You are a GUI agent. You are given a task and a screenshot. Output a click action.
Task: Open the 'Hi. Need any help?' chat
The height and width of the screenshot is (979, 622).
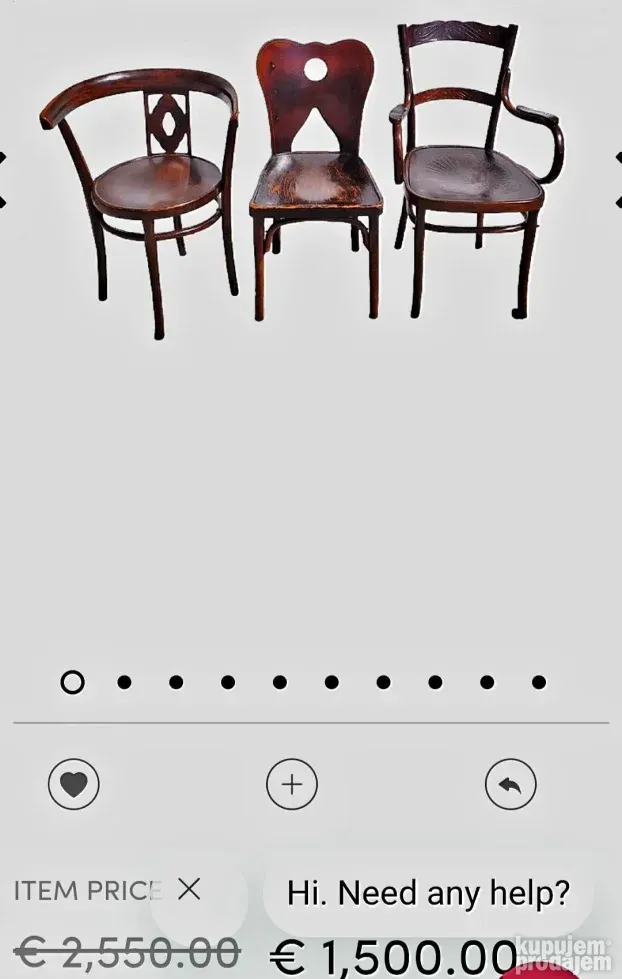[428, 892]
